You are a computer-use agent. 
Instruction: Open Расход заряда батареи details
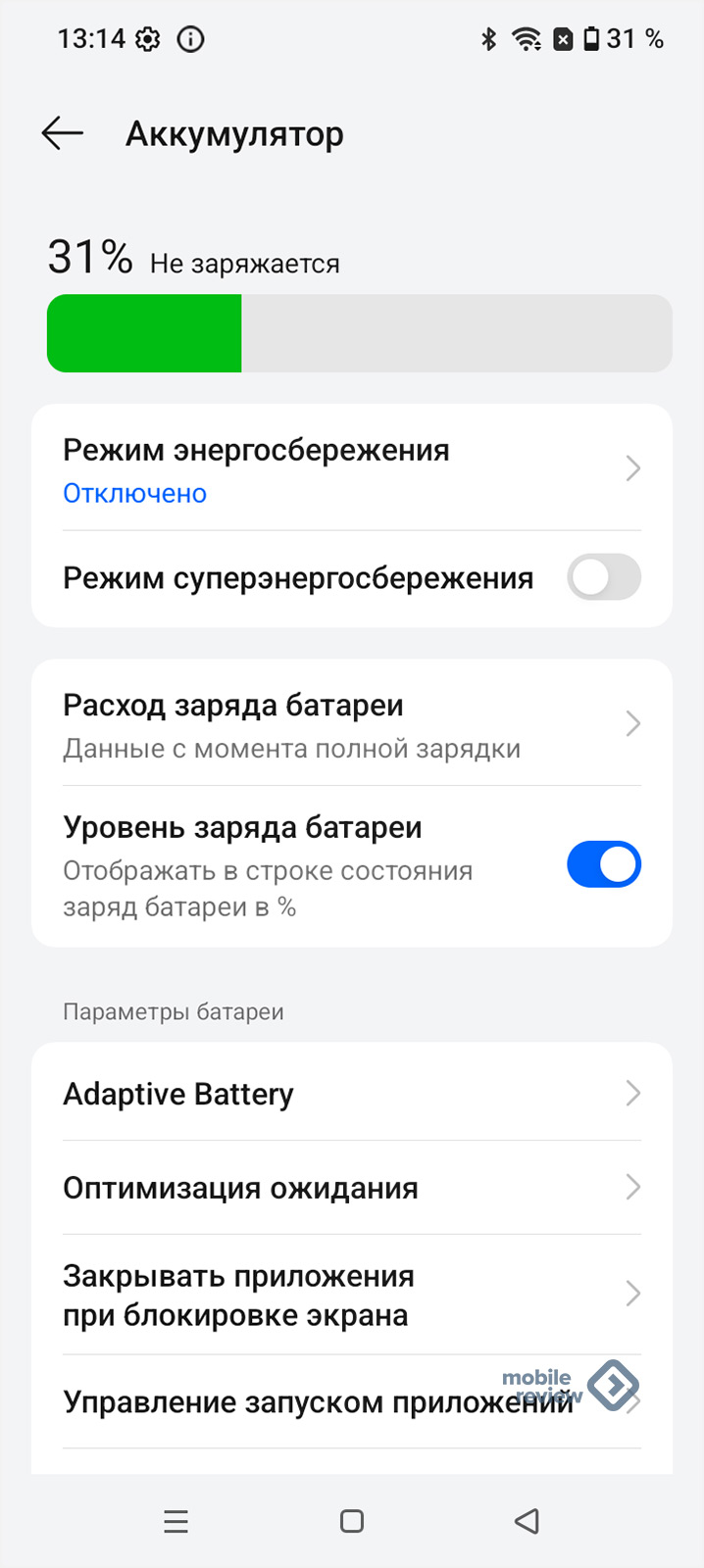351,725
